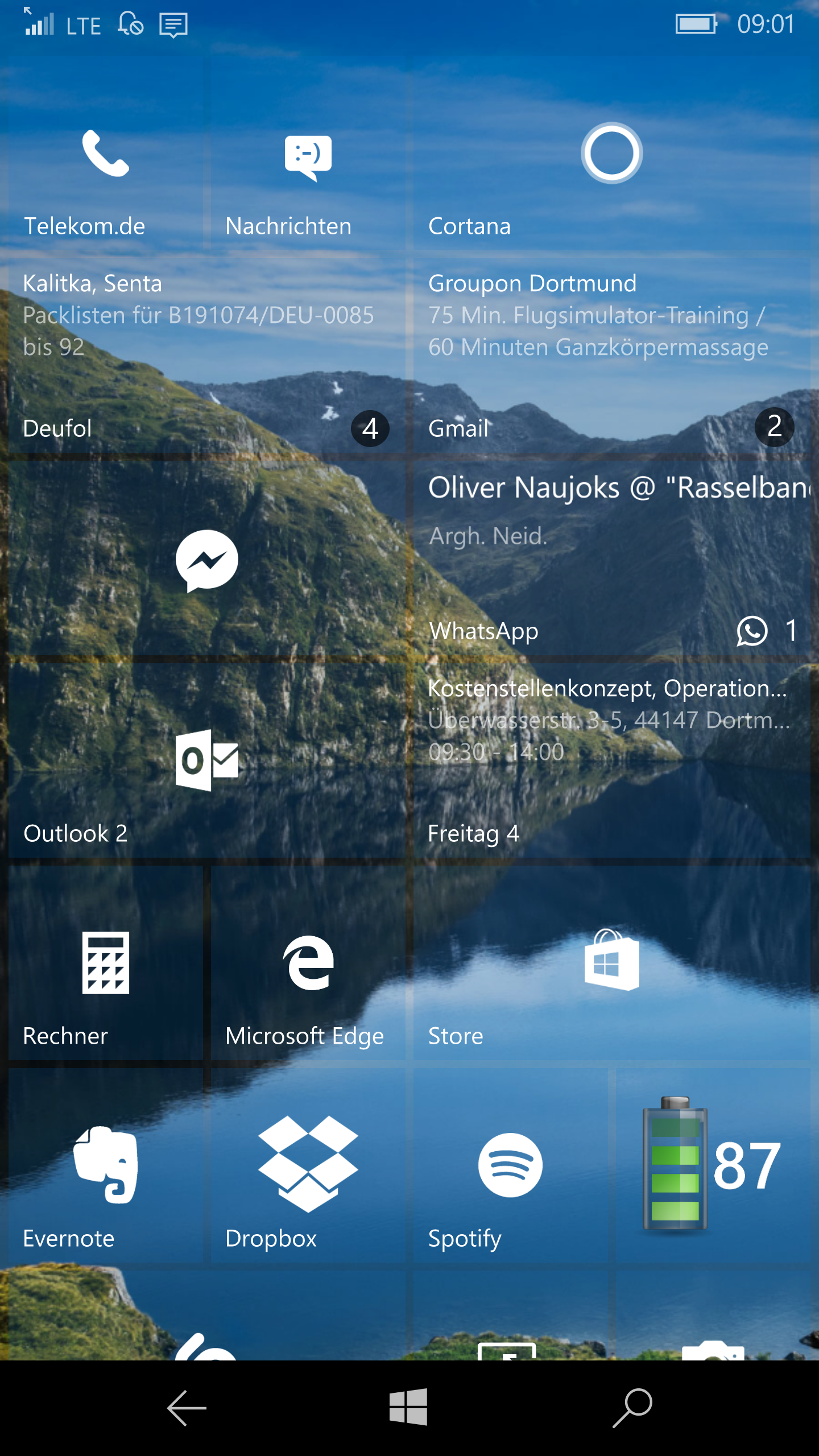
Task: Open the battery tile showing 87
Action: click(x=713, y=1166)
